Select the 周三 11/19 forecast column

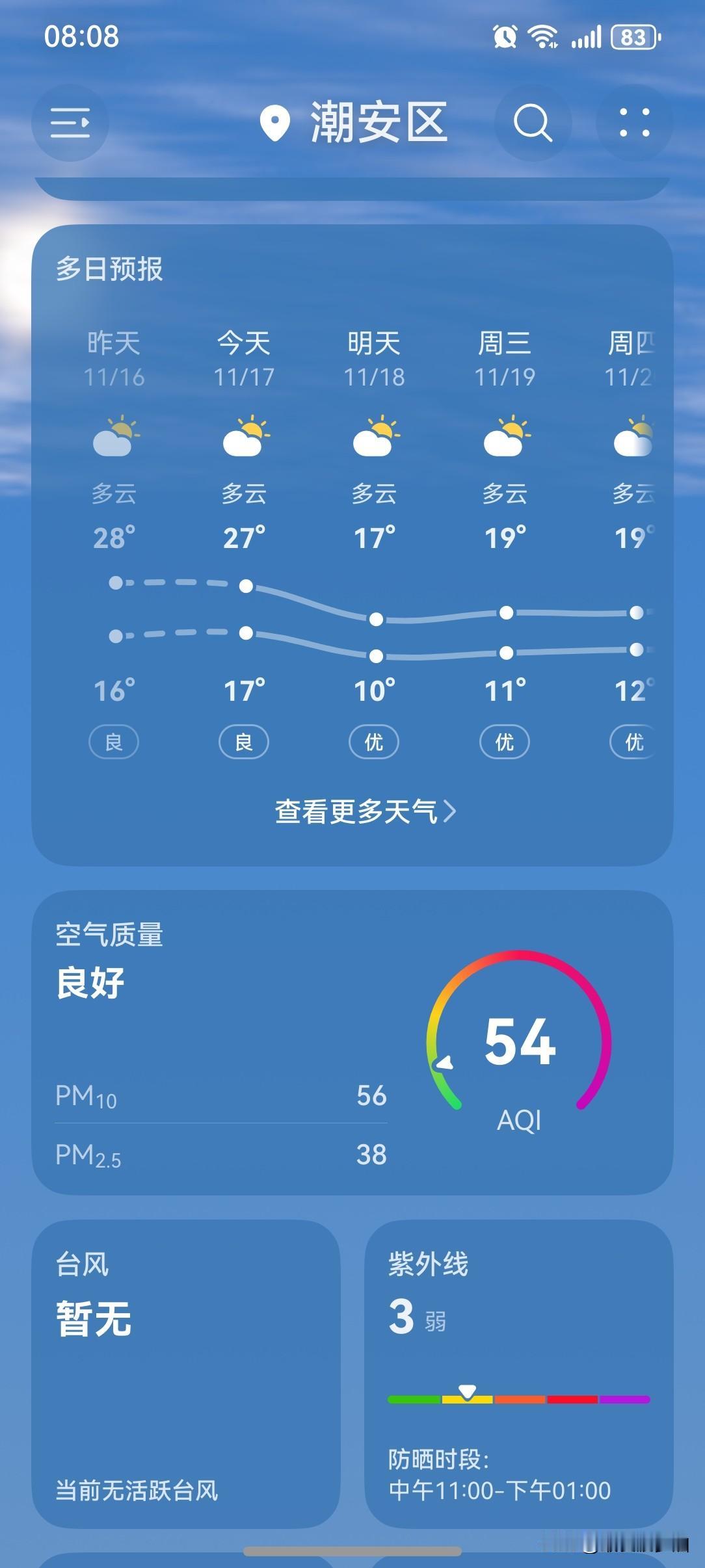(505, 540)
